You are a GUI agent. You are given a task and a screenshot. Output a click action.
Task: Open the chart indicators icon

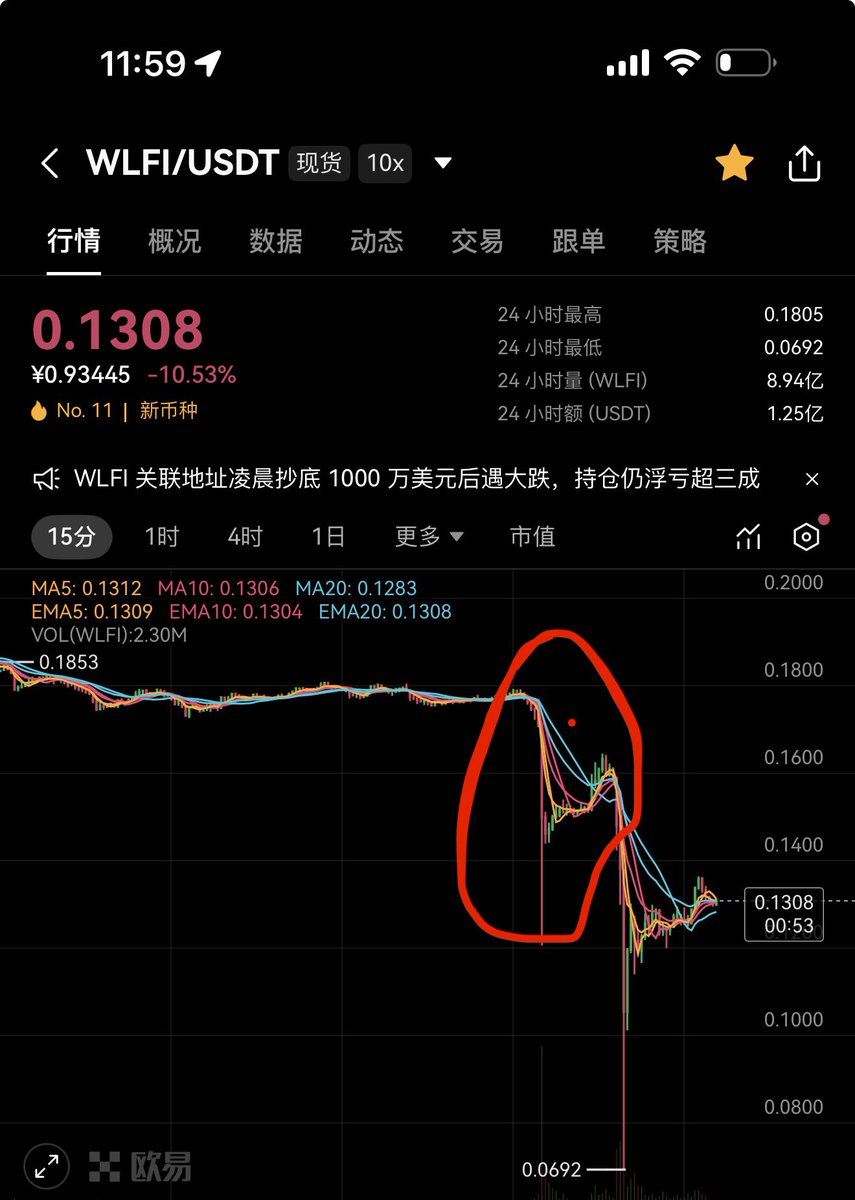coord(748,537)
